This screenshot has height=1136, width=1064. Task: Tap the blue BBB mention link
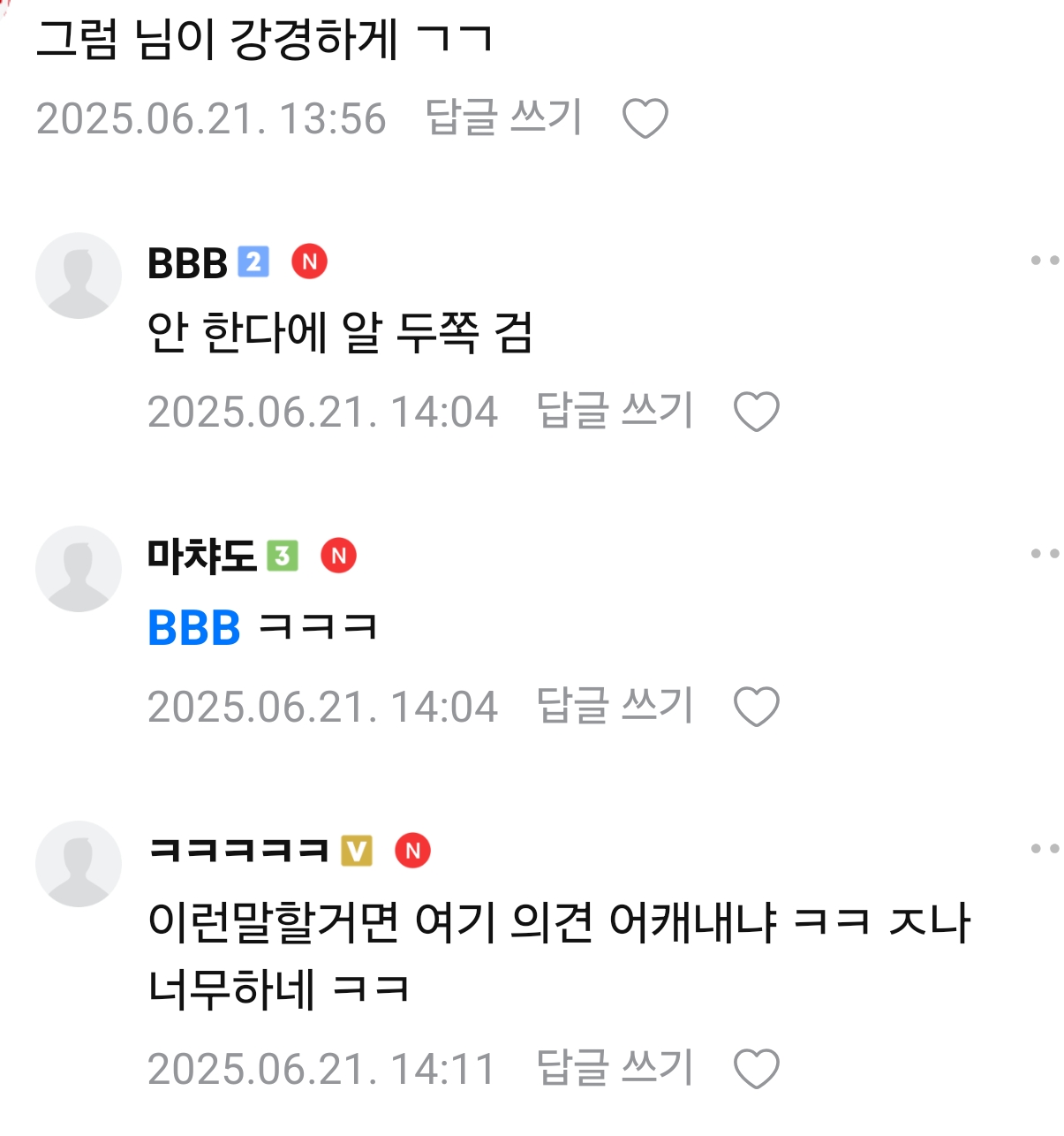(194, 629)
